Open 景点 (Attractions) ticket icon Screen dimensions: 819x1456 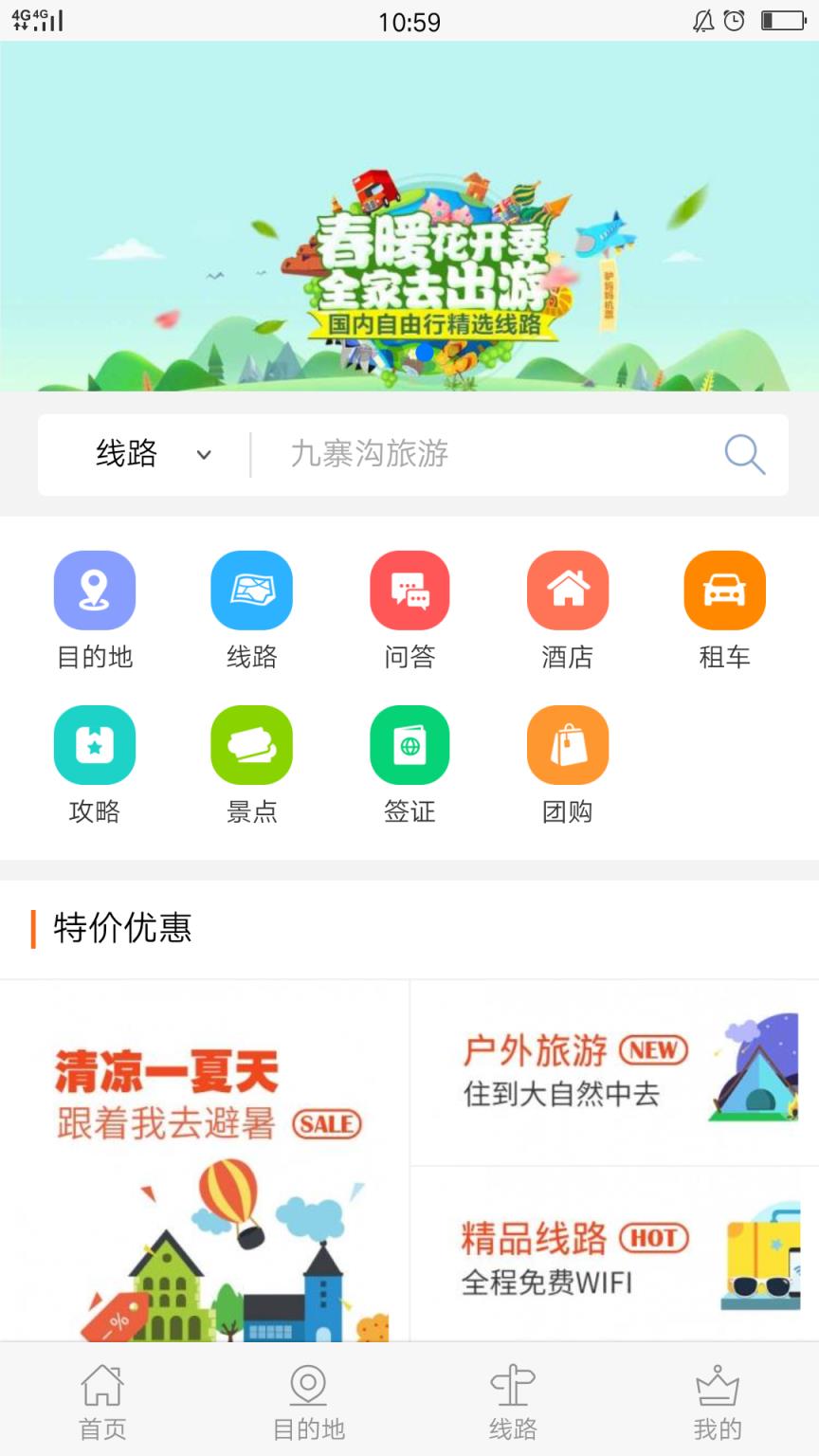point(251,745)
